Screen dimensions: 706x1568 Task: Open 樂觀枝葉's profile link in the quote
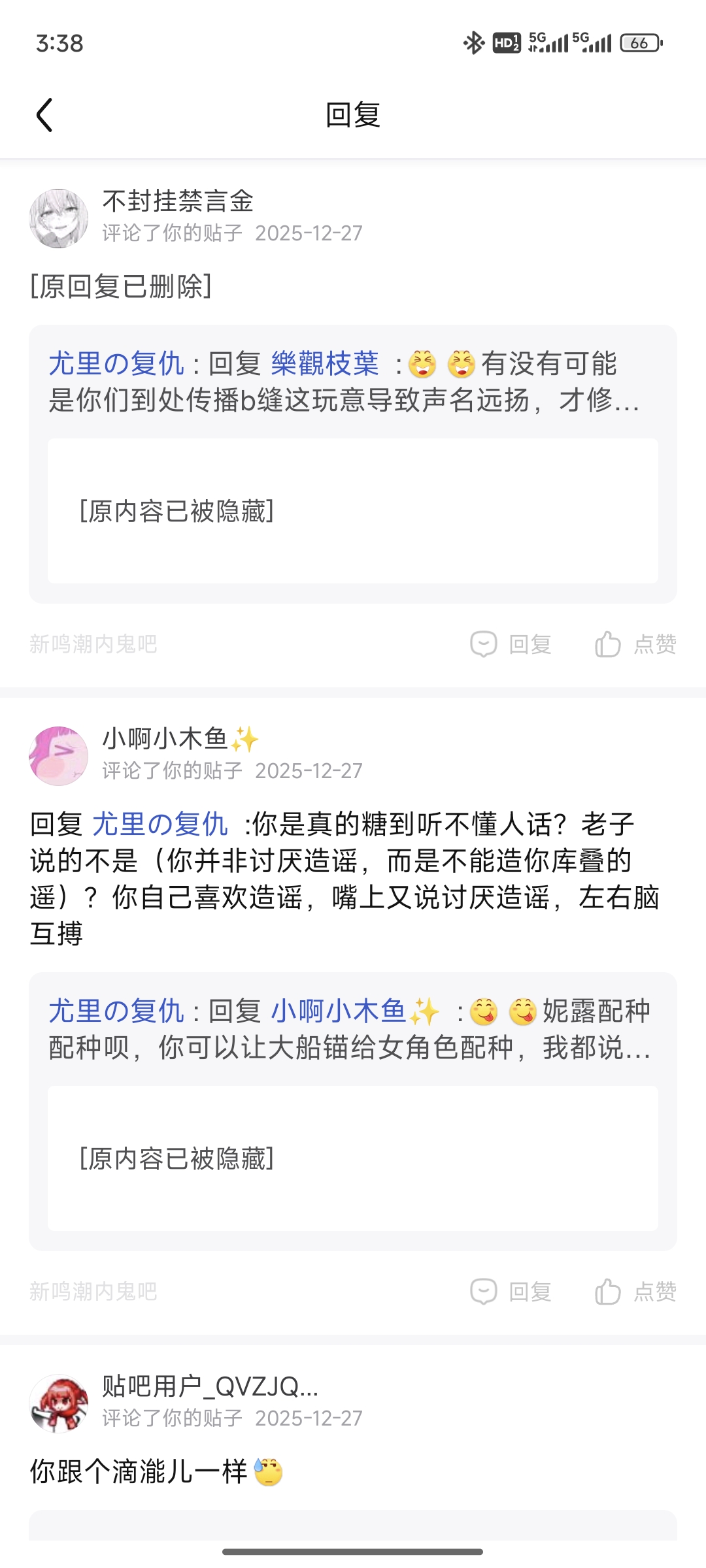click(x=325, y=364)
